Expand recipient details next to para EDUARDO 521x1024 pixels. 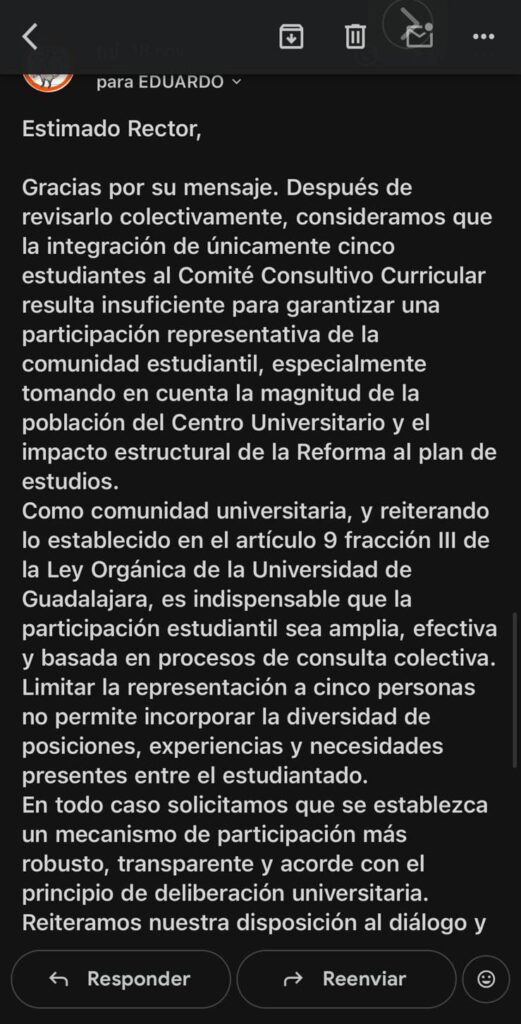click(x=236, y=82)
